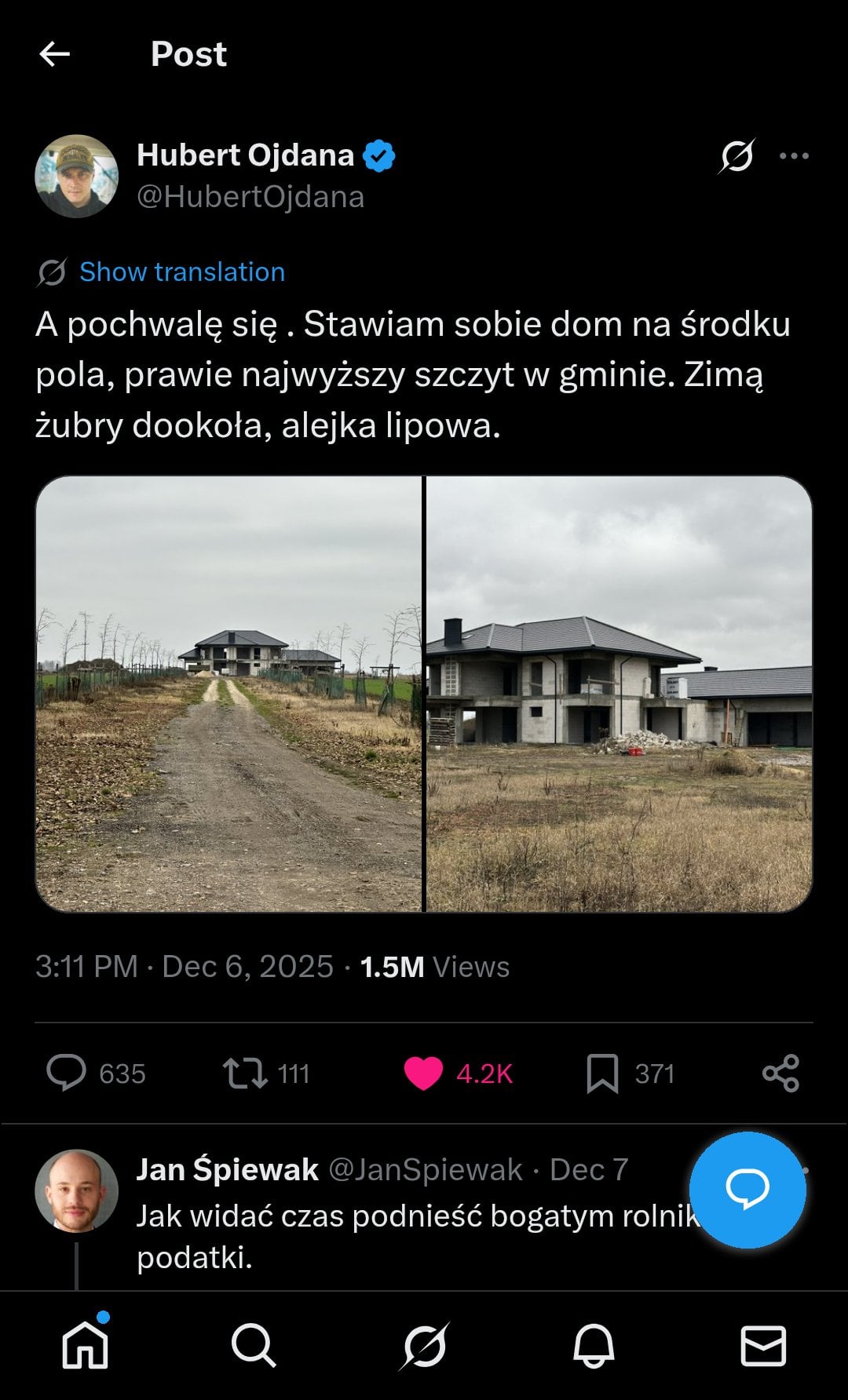Image resolution: width=848 pixels, height=1400 pixels.
Task: View the right photo of the house
Action: (x=619, y=694)
